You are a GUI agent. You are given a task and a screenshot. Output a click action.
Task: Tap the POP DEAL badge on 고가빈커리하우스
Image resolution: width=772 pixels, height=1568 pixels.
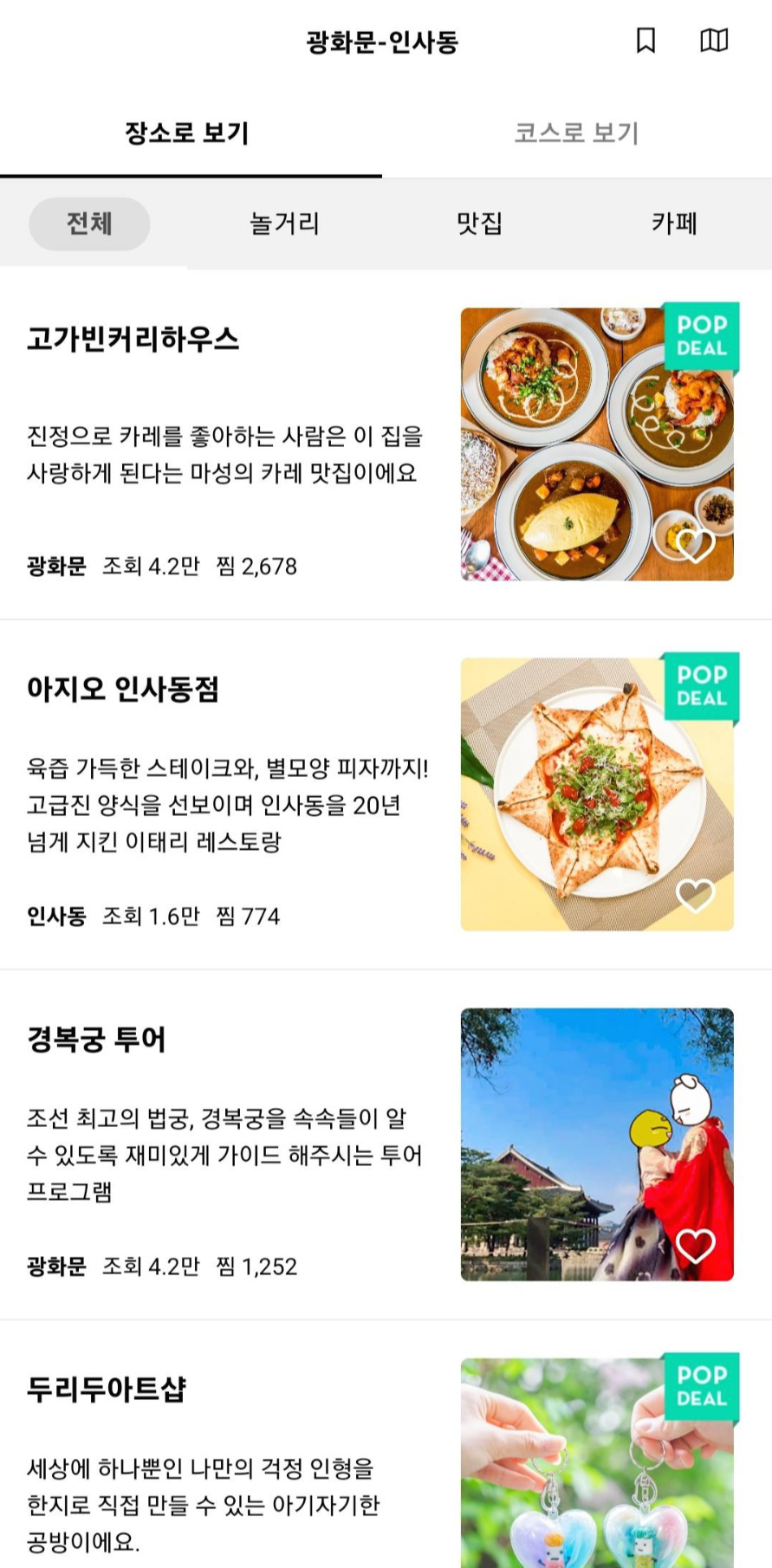(x=704, y=335)
